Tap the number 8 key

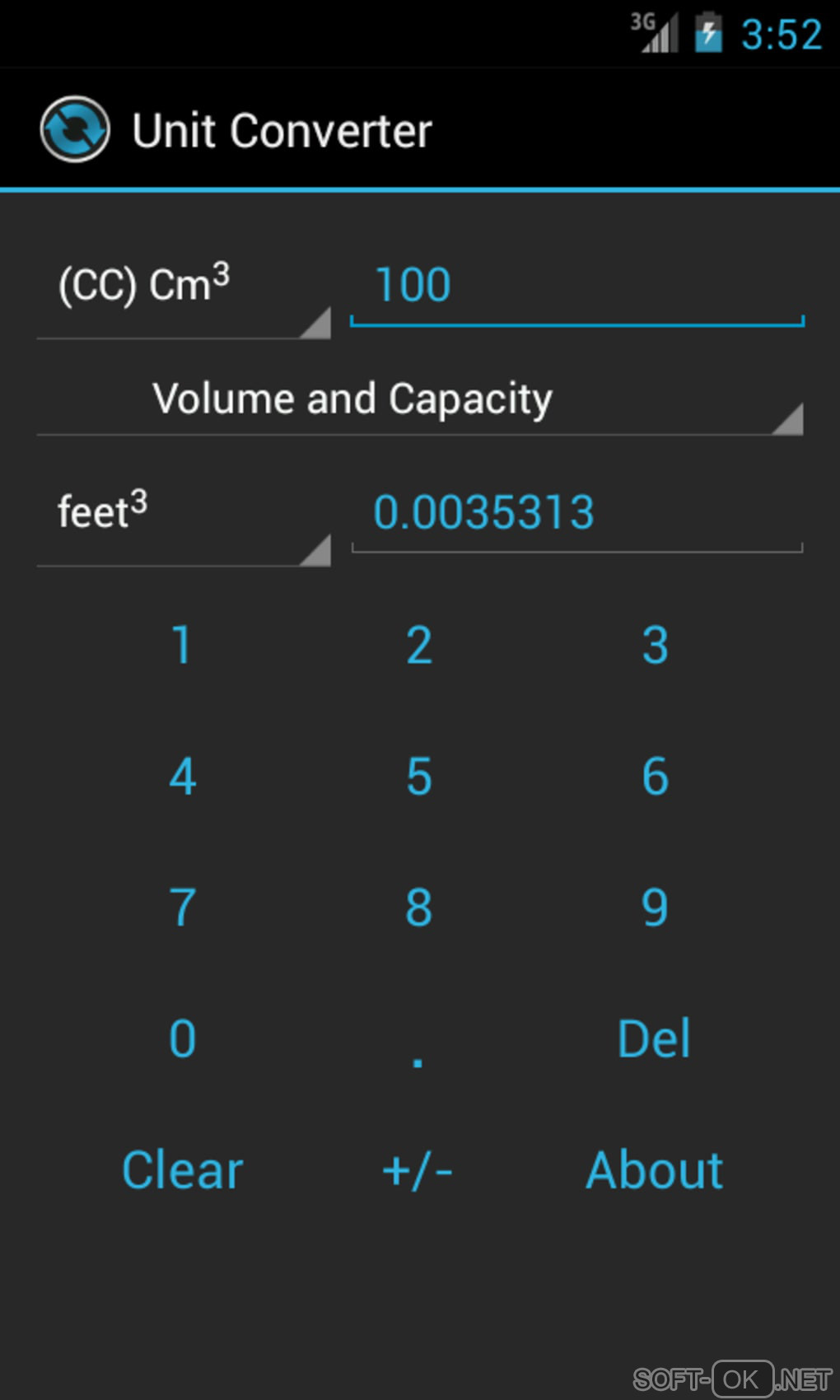click(419, 908)
